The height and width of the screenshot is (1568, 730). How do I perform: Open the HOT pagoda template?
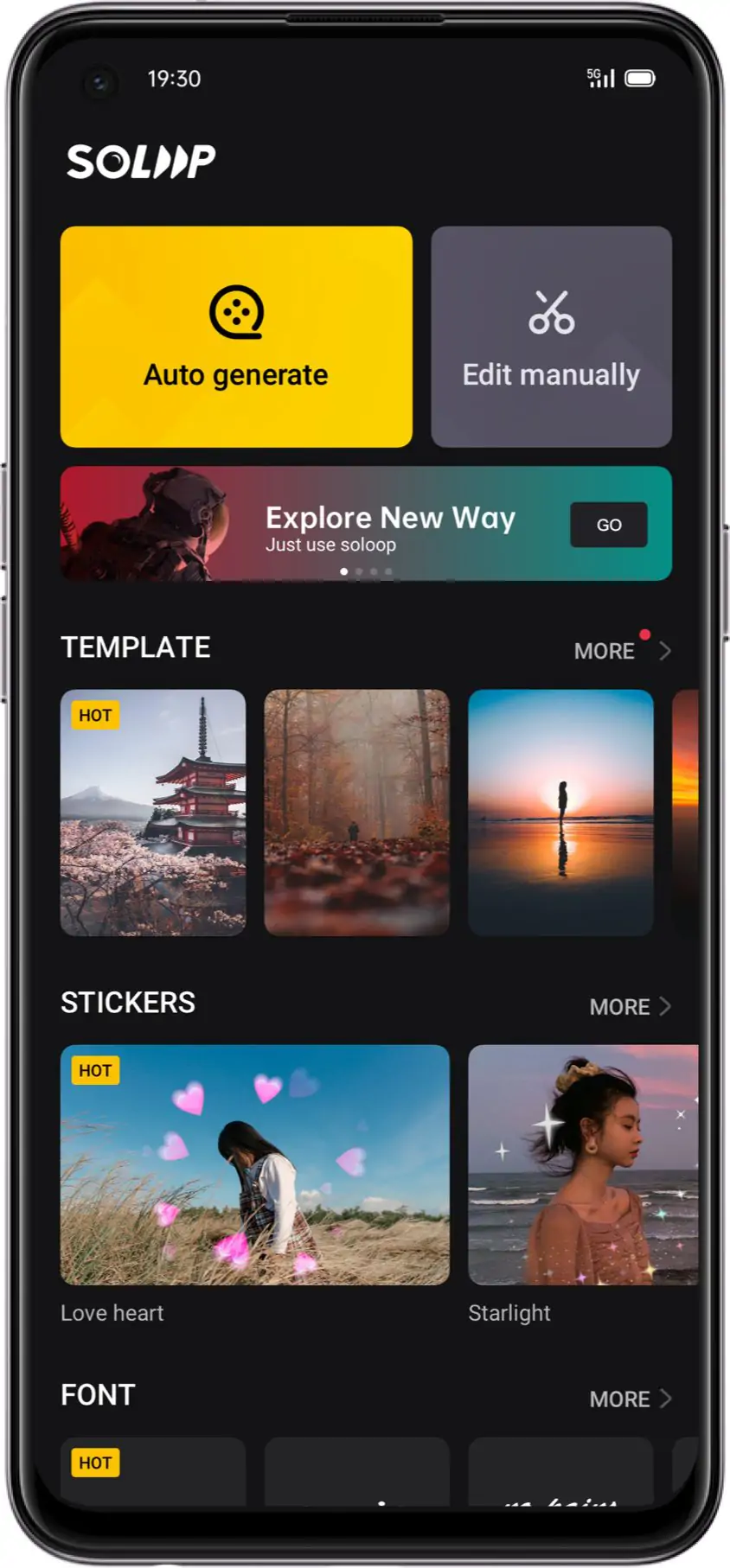coord(153,813)
